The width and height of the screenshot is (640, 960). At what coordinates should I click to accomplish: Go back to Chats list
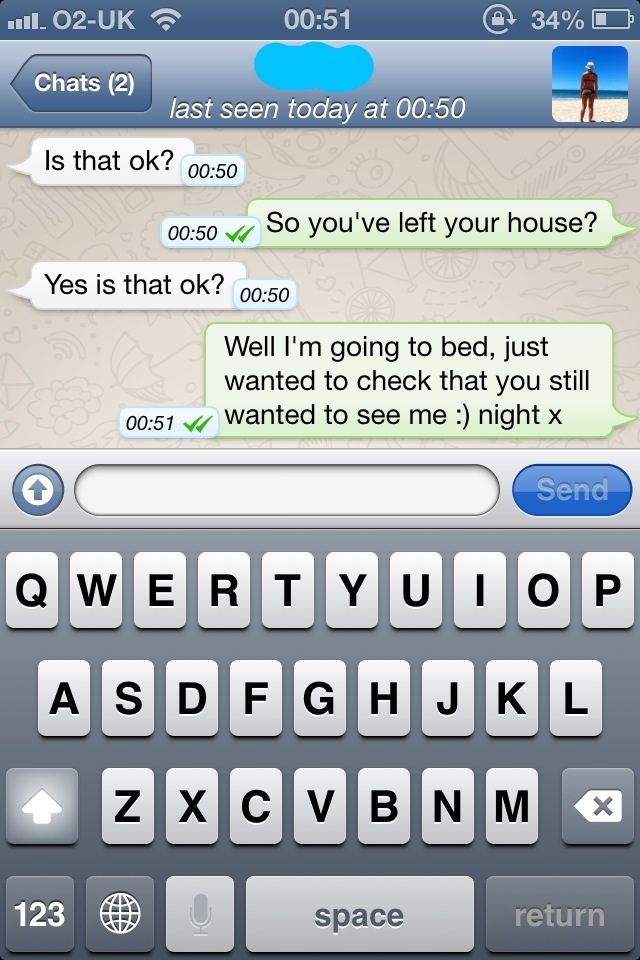(x=80, y=83)
